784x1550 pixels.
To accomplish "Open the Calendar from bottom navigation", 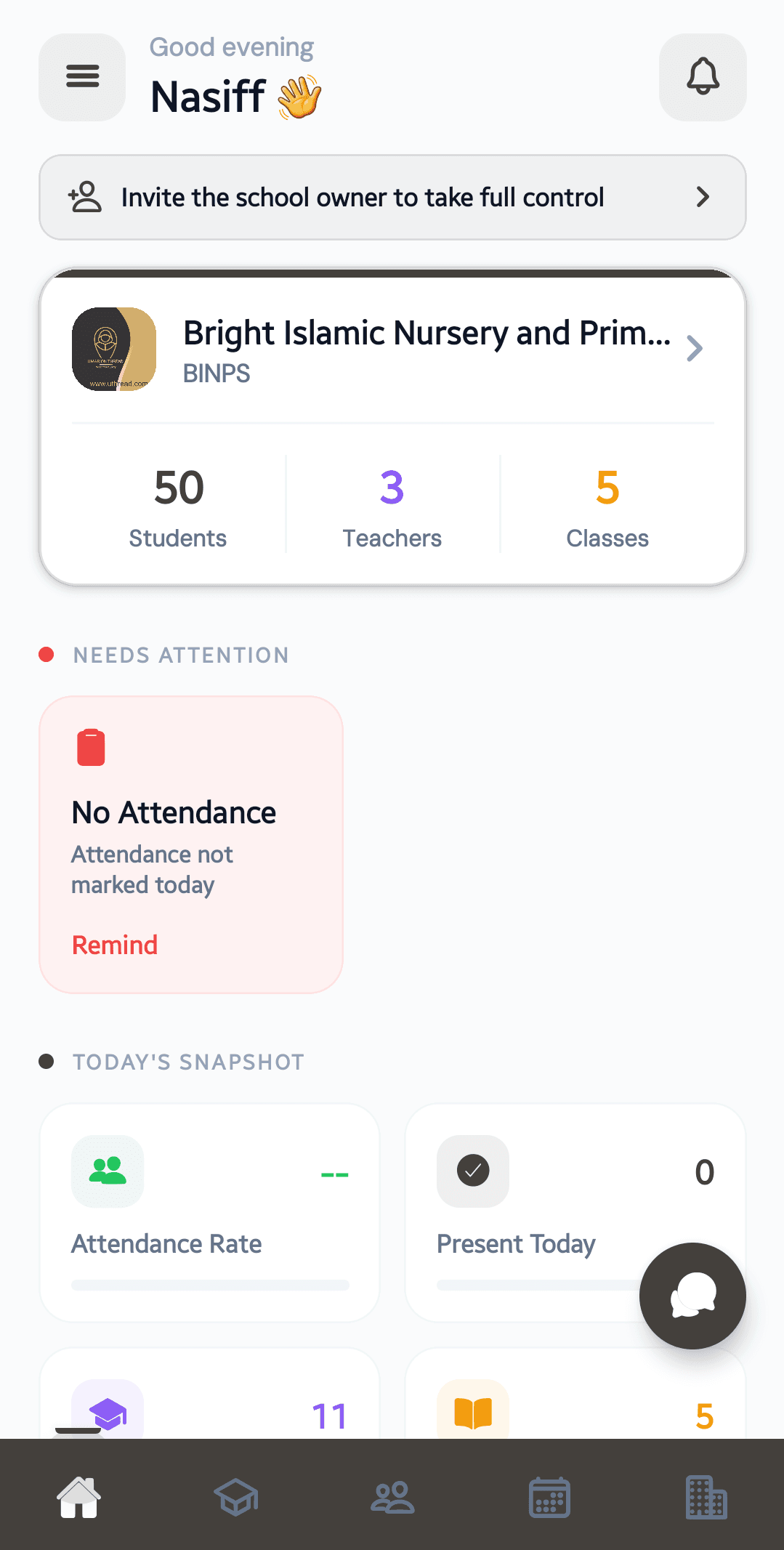I will pos(549,1497).
